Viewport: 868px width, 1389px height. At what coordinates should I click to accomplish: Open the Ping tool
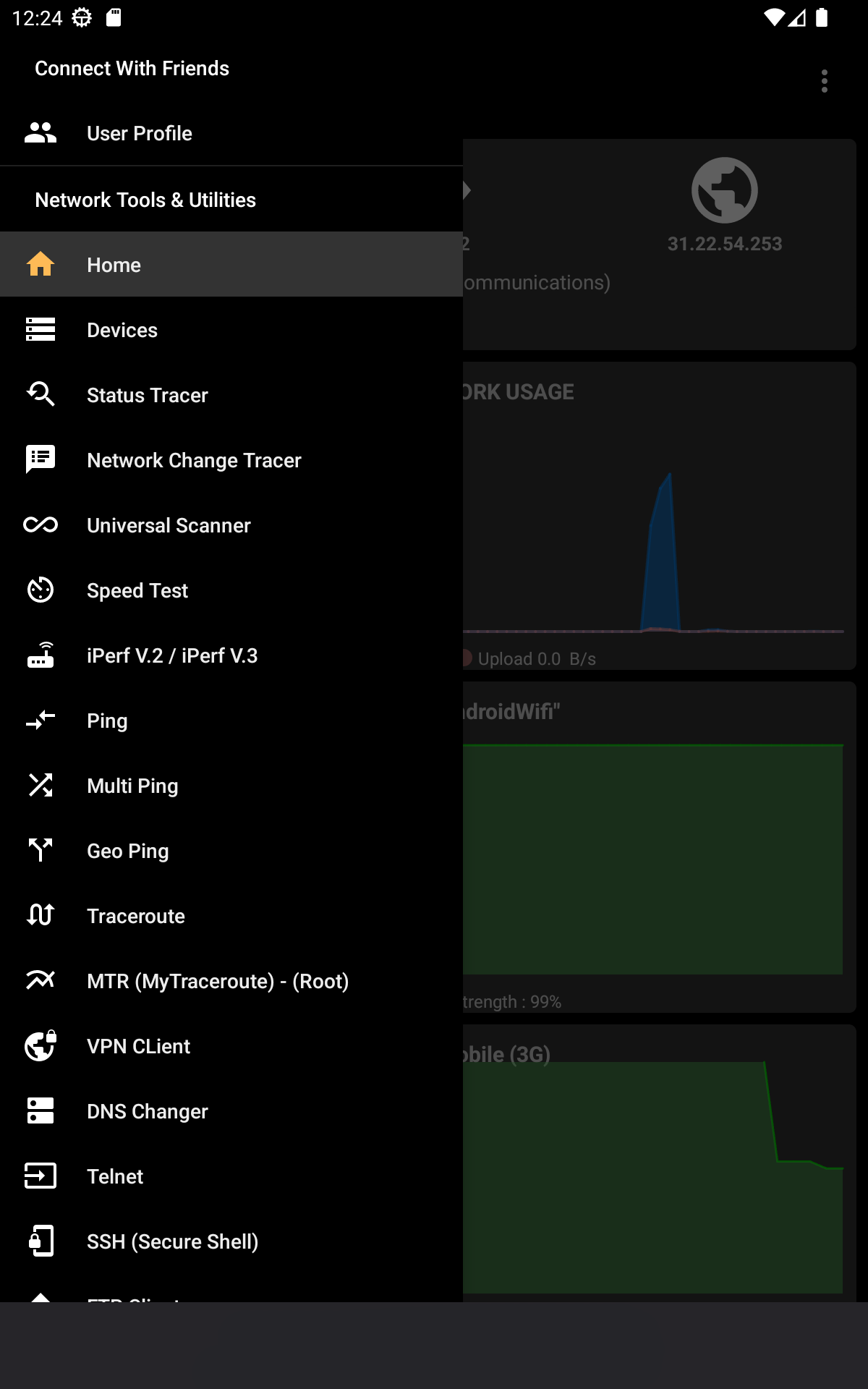pyautogui.click(x=231, y=720)
